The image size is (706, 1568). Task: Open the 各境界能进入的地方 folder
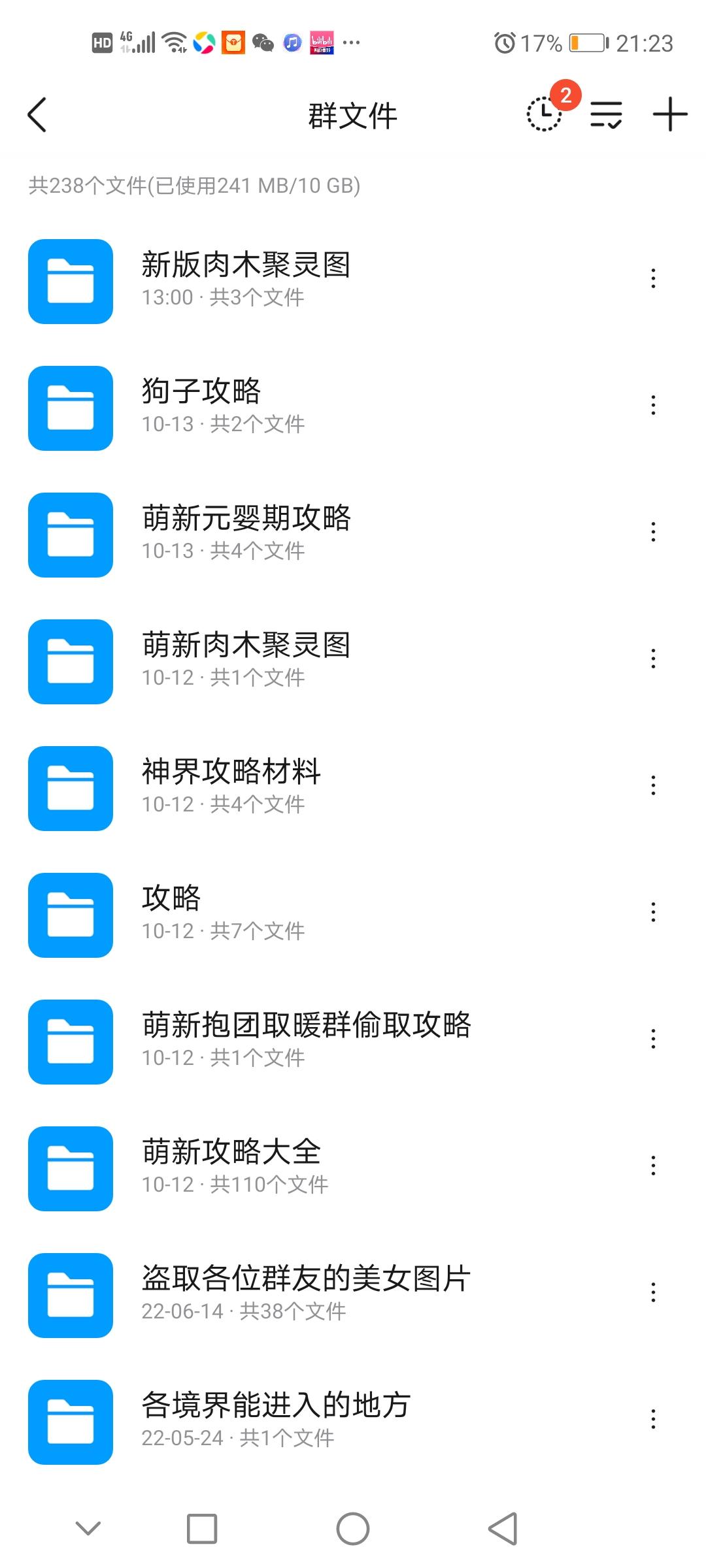276,1420
